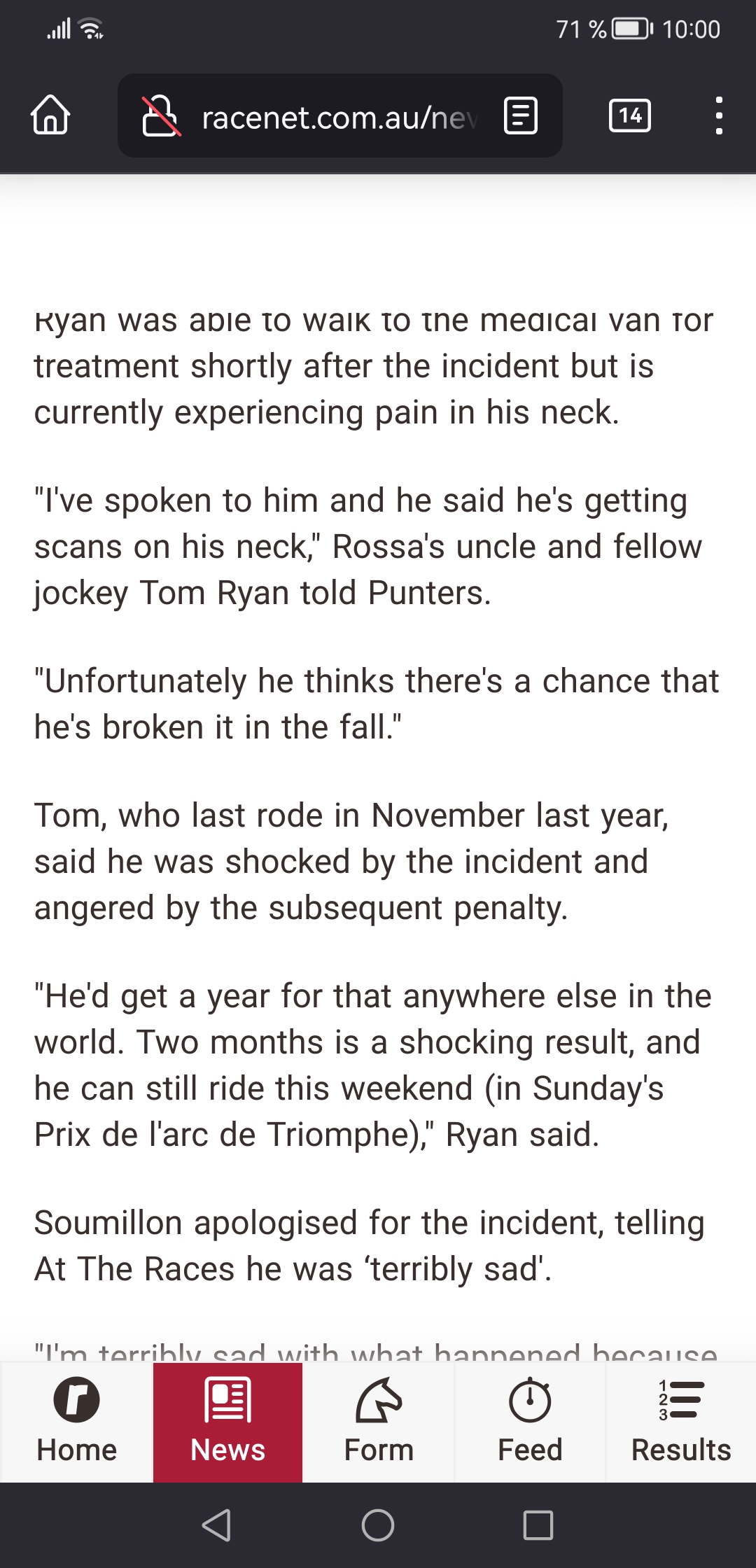Screen dimensions: 756x1568
Task: Switch to the Form tab
Action: pyautogui.click(x=379, y=1422)
